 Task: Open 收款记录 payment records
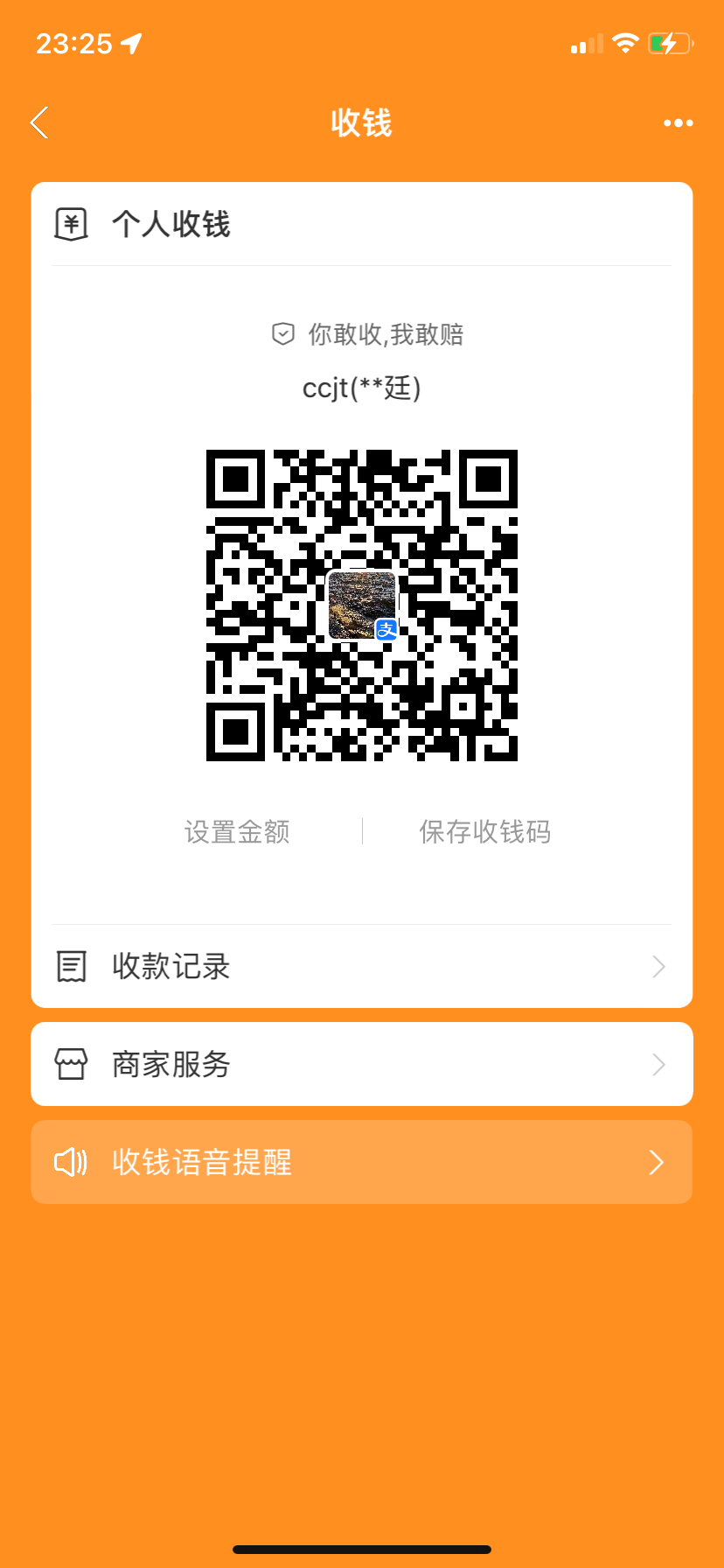[361, 966]
